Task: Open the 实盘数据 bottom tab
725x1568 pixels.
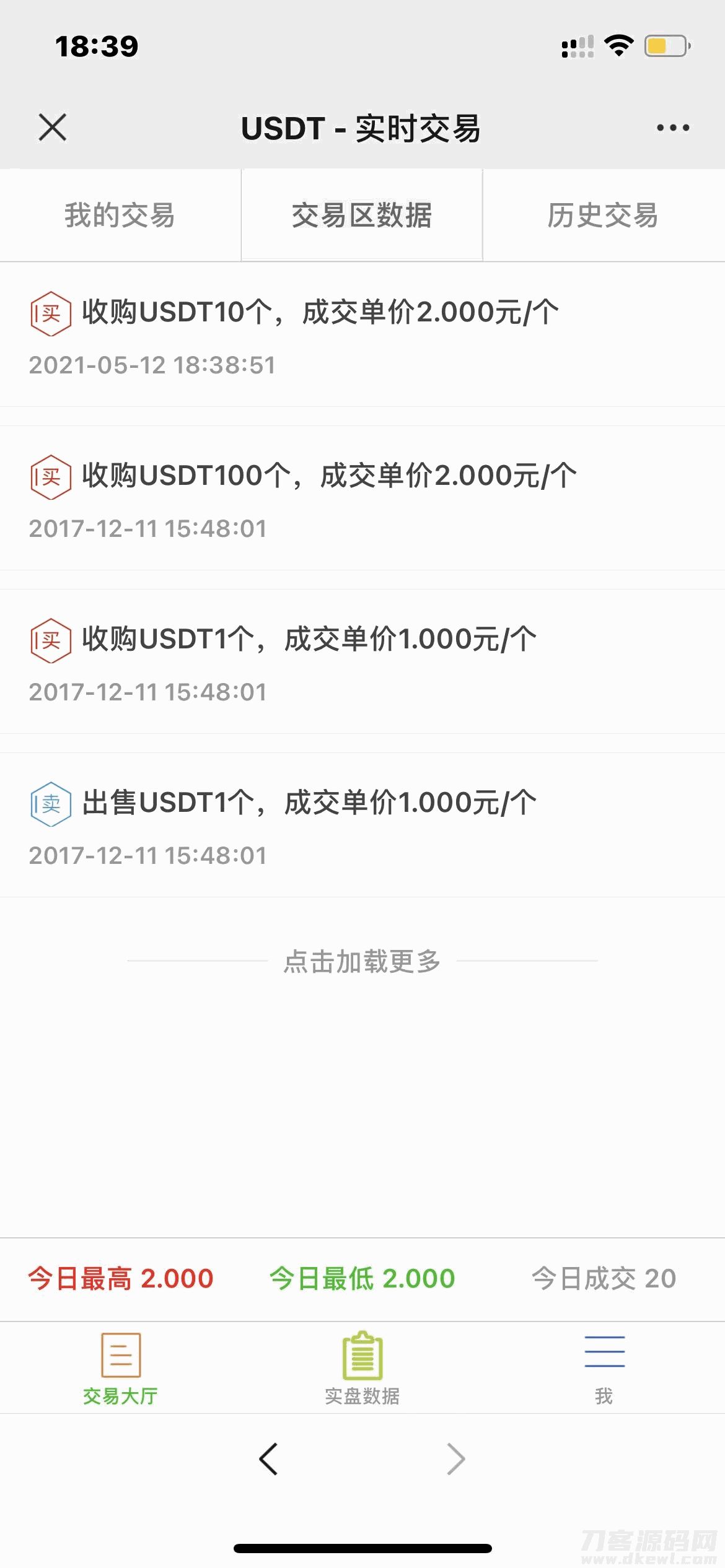Action: (x=362, y=1367)
